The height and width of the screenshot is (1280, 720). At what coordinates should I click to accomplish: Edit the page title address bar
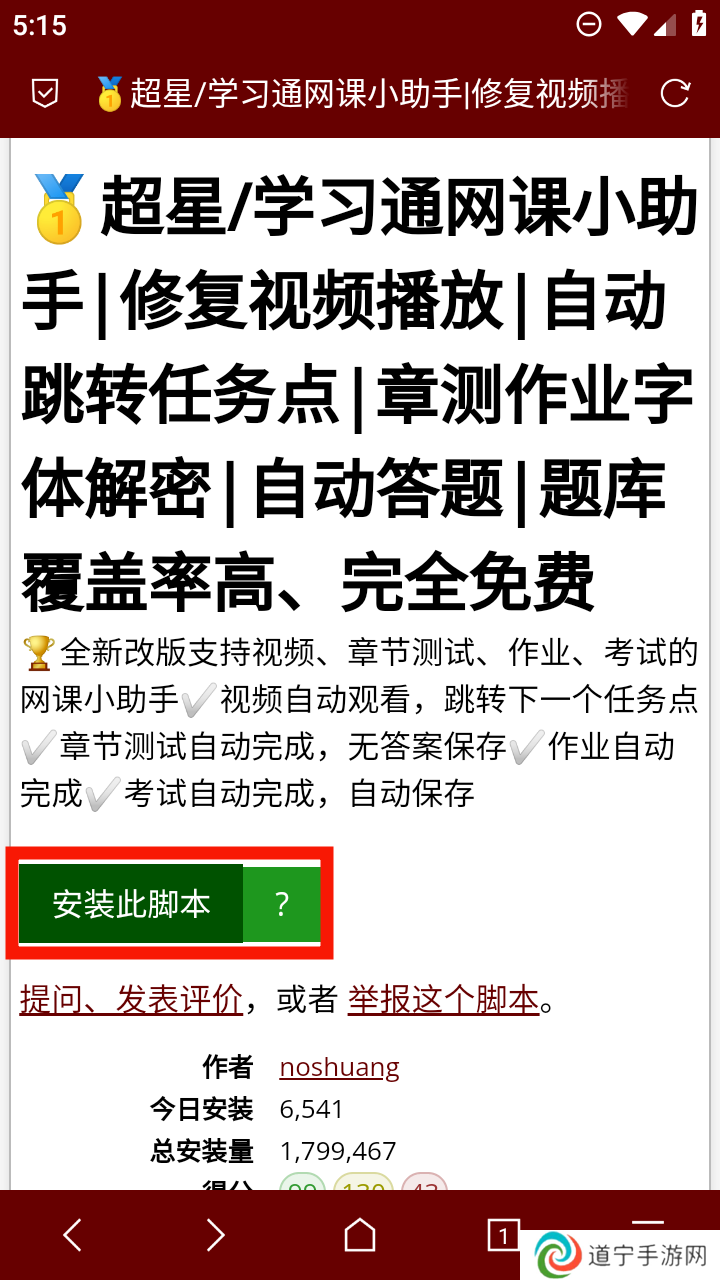click(x=360, y=94)
